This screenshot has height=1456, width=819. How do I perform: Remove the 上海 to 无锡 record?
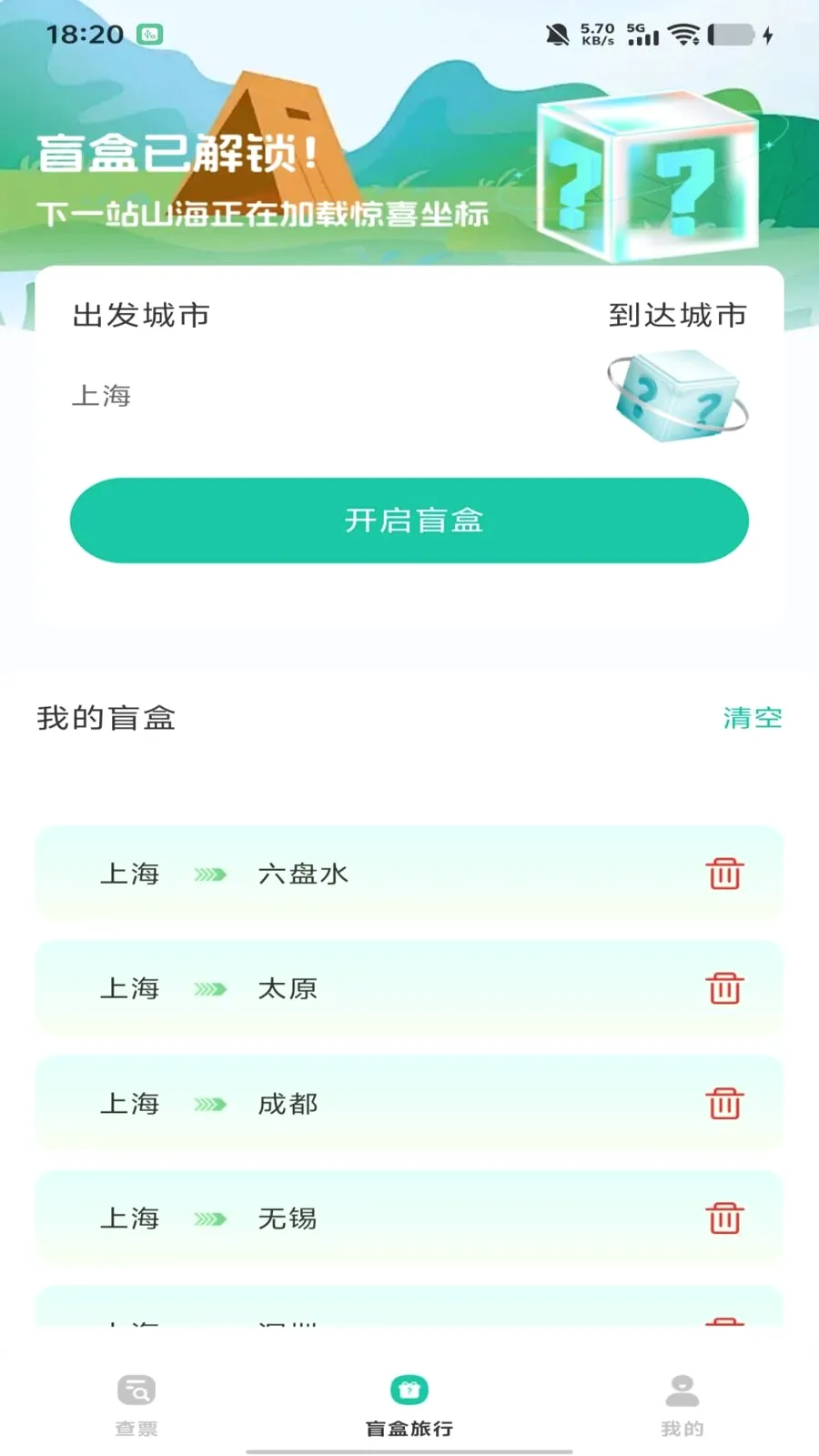[725, 1218]
